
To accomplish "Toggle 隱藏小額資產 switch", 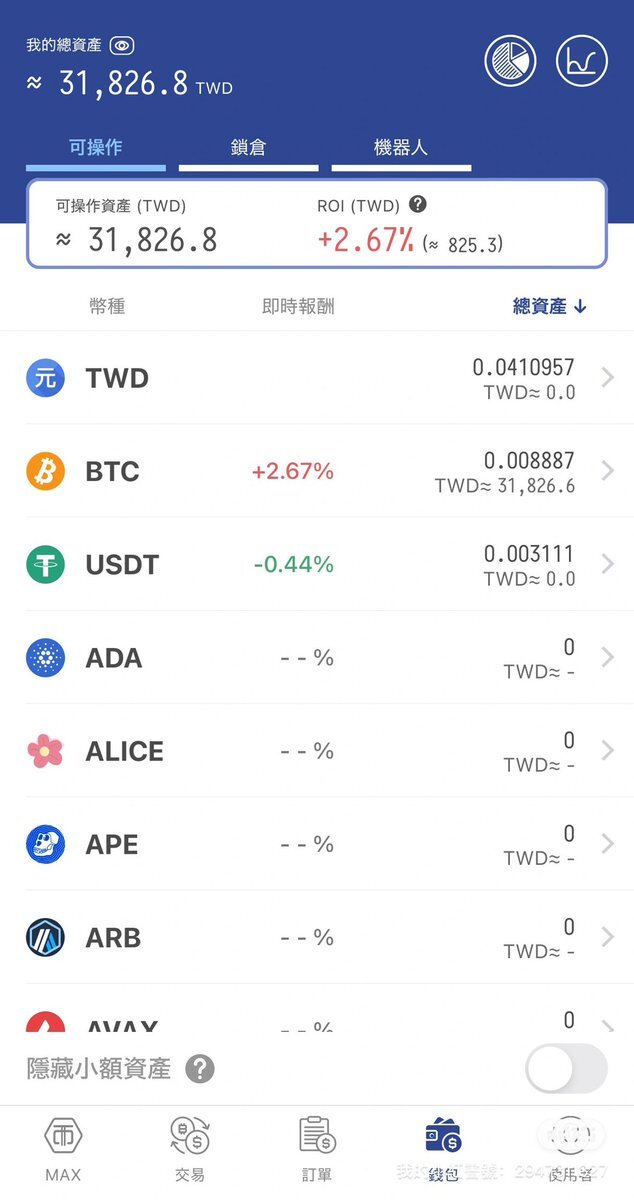I will pos(566,1069).
